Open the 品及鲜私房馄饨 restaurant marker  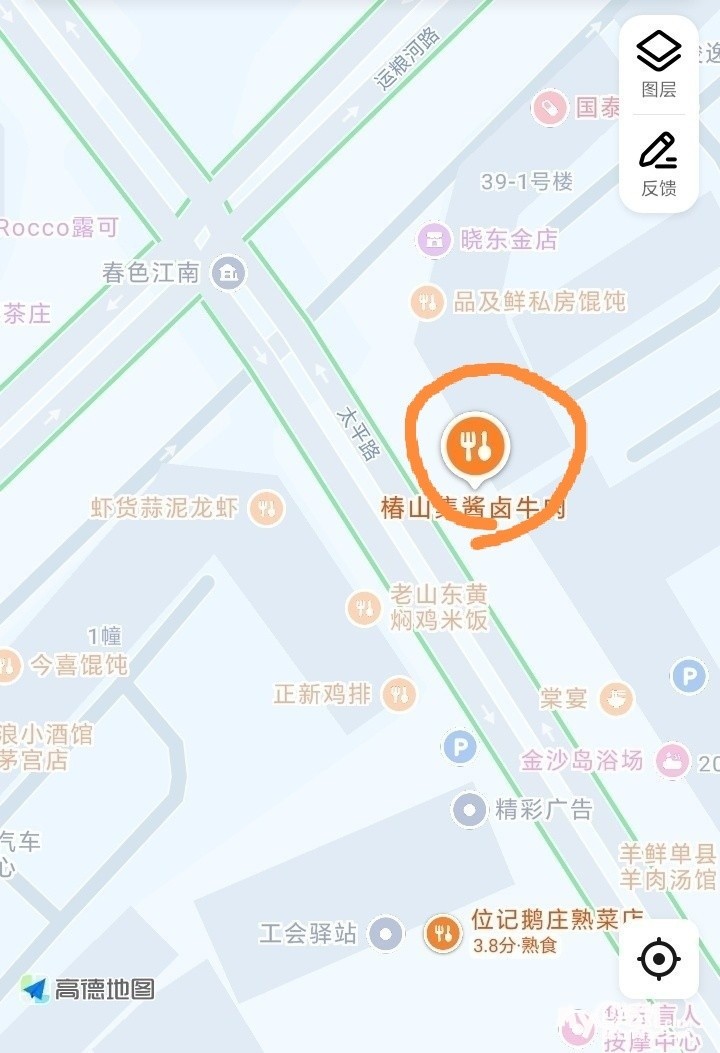(x=428, y=301)
